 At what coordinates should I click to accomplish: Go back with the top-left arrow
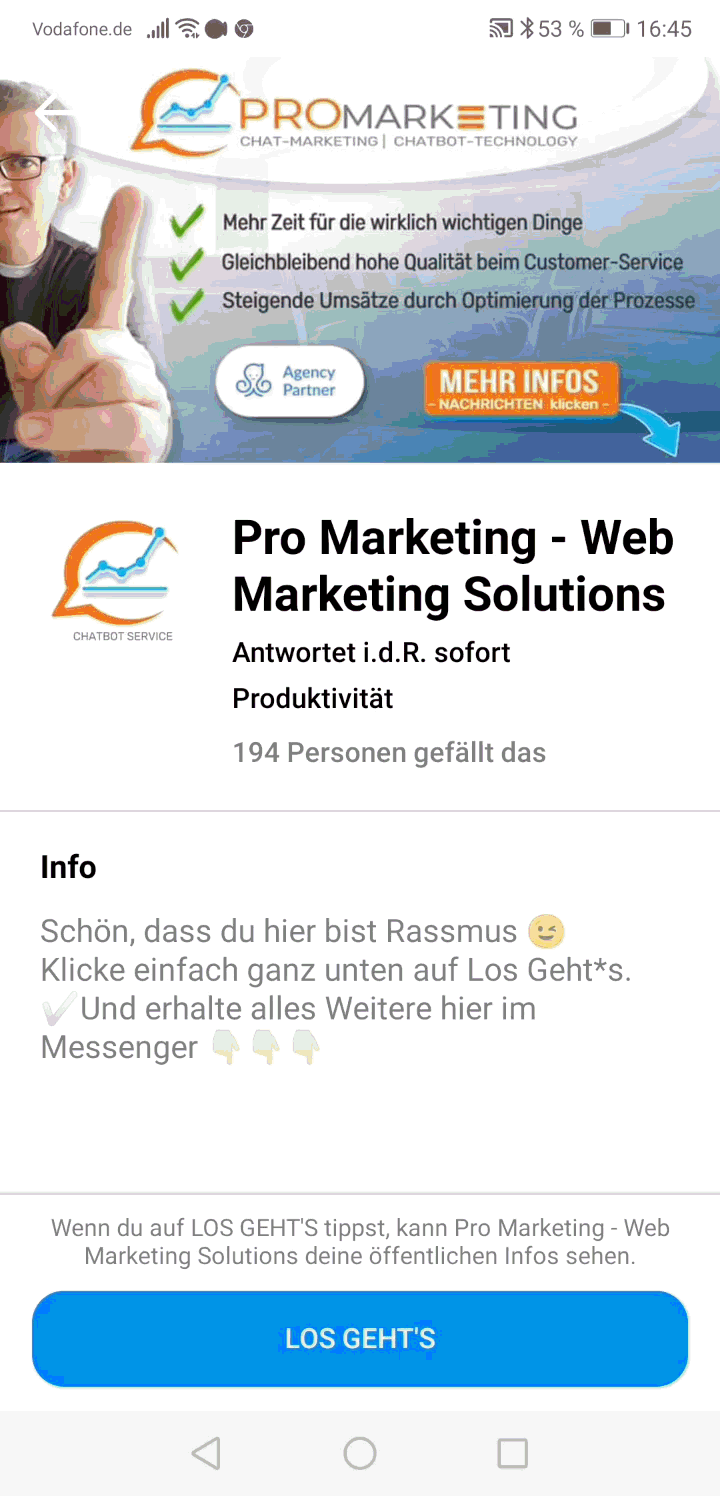[x=52, y=114]
